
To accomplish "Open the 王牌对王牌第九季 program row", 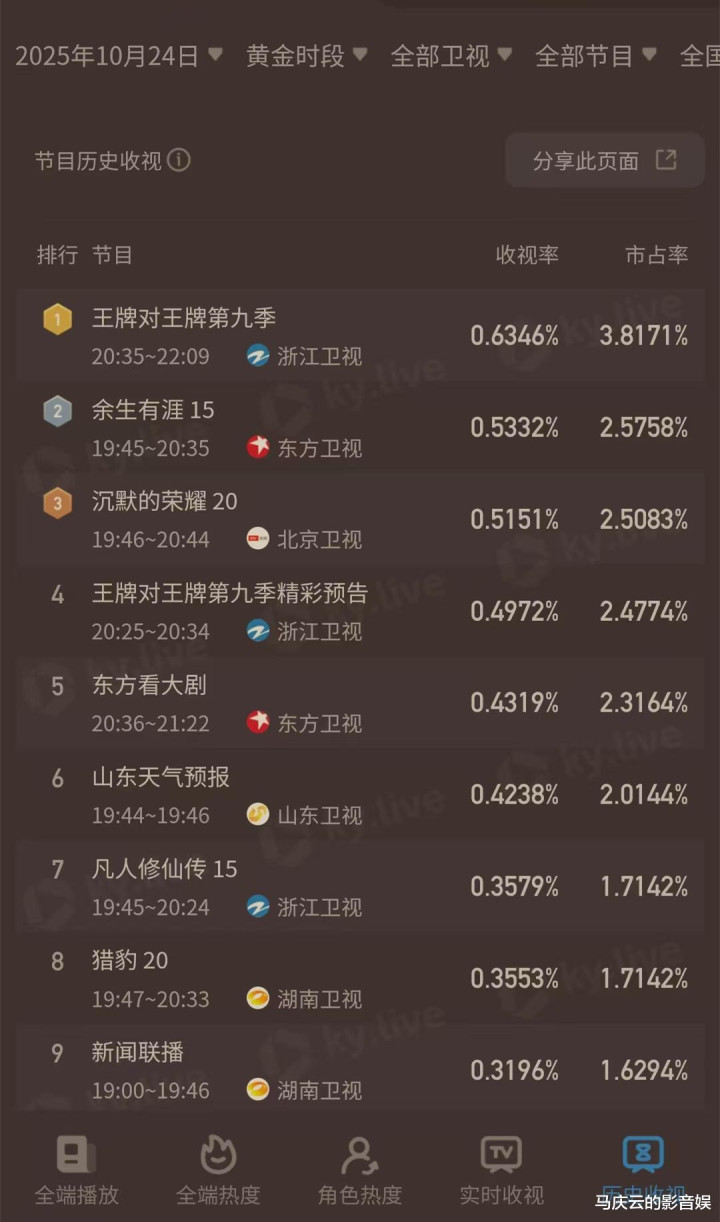I will 360,336.
